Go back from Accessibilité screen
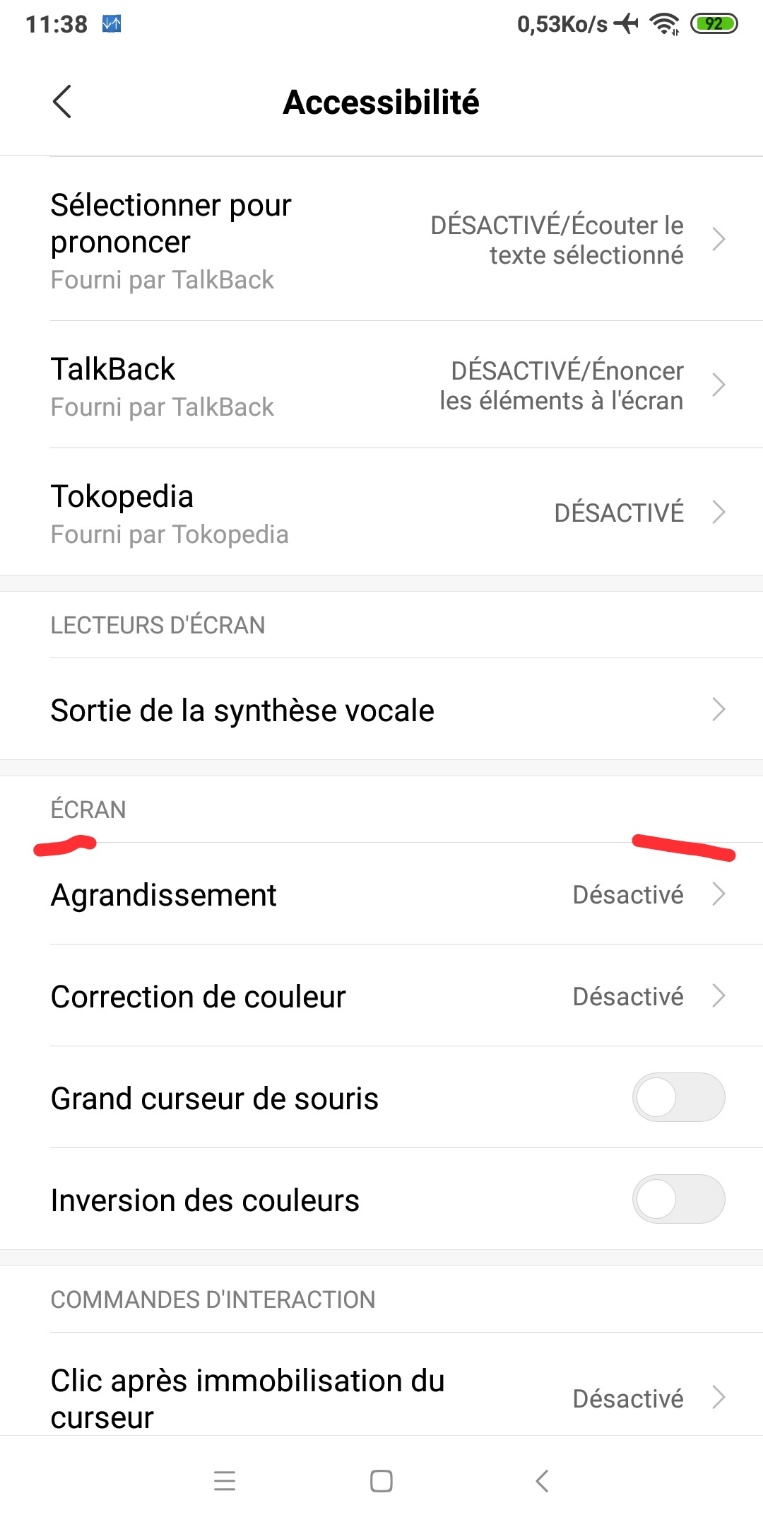 click(62, 102)
